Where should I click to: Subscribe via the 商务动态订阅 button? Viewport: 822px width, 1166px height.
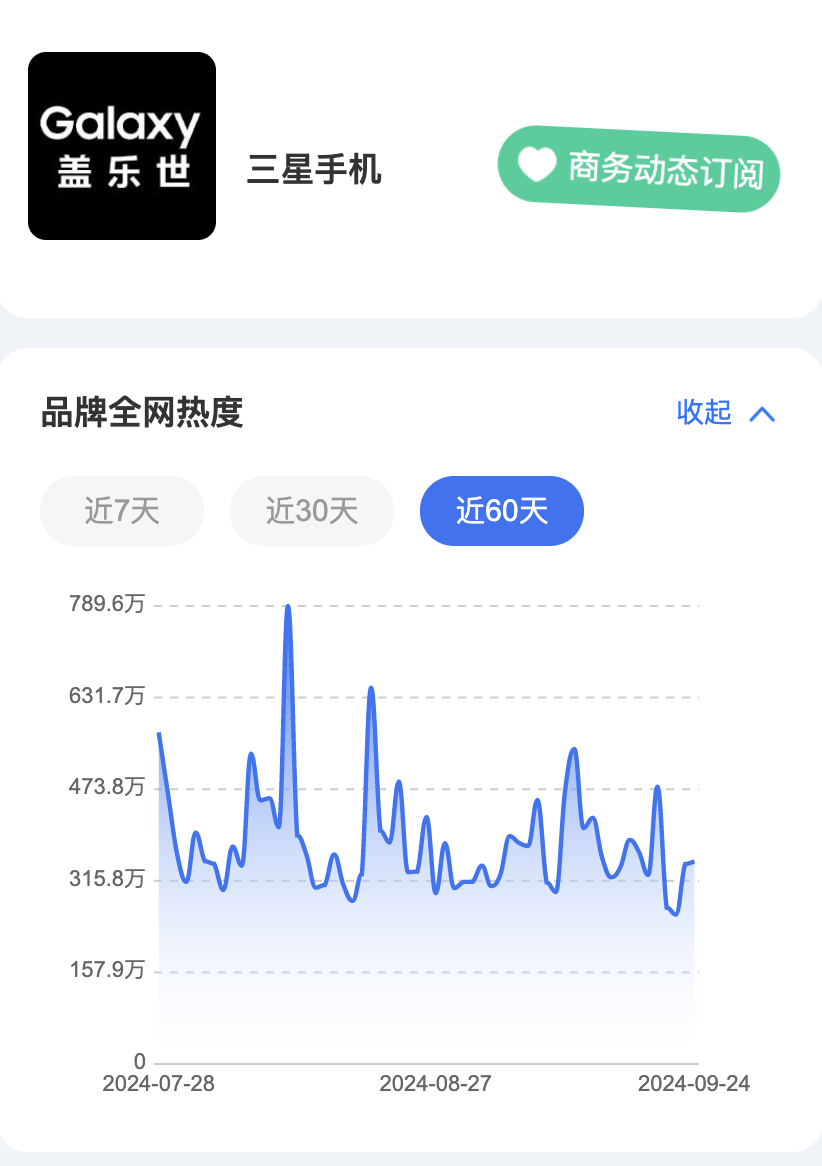tap(639, 168)
